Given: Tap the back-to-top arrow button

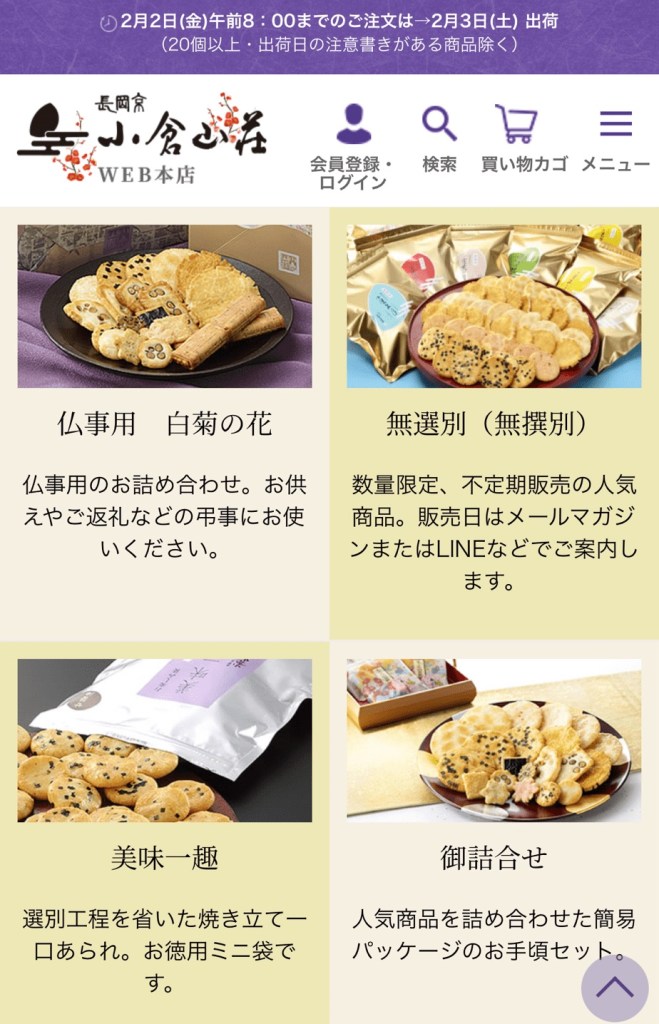Looking at the screenshot, I should (614, 987).
